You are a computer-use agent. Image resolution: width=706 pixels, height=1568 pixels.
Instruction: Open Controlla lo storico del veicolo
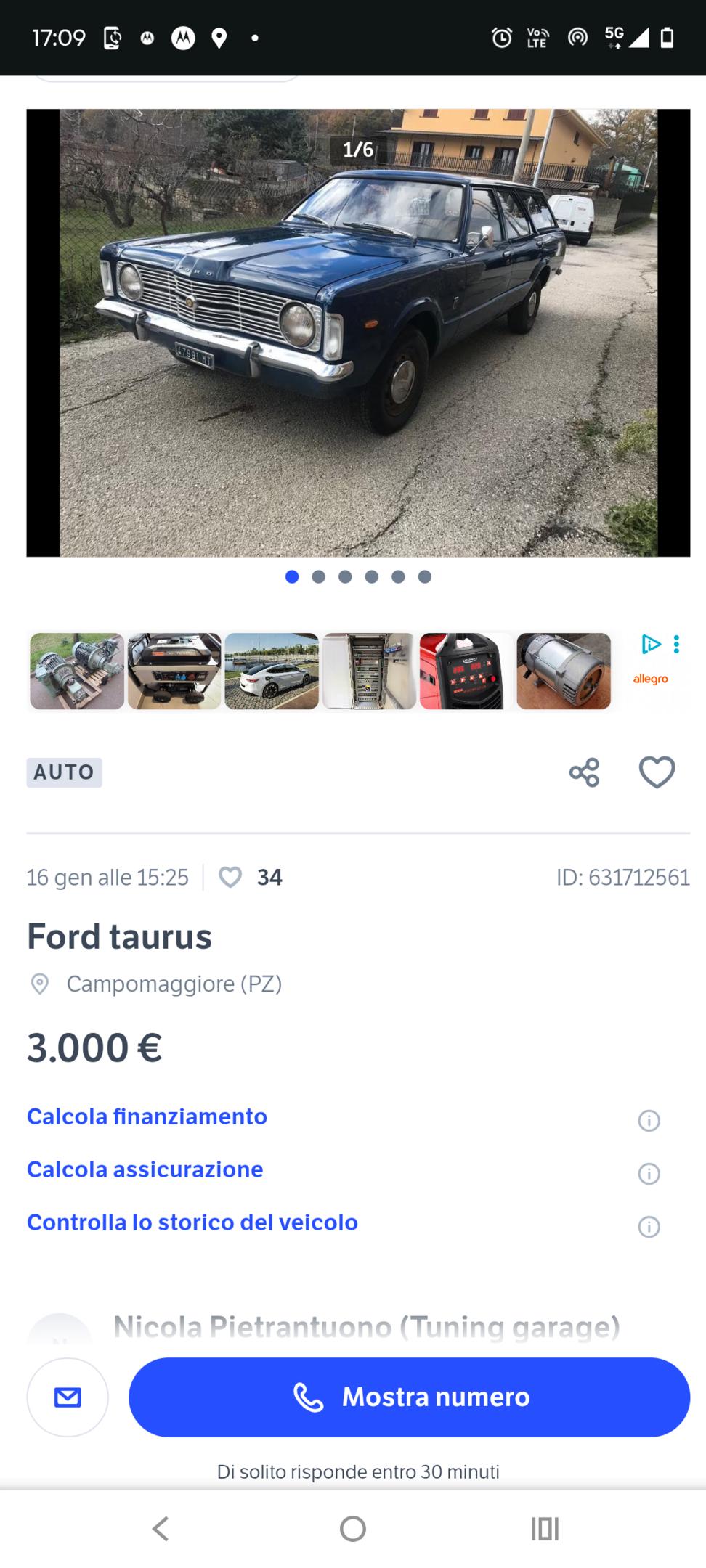coord(192,1222)
